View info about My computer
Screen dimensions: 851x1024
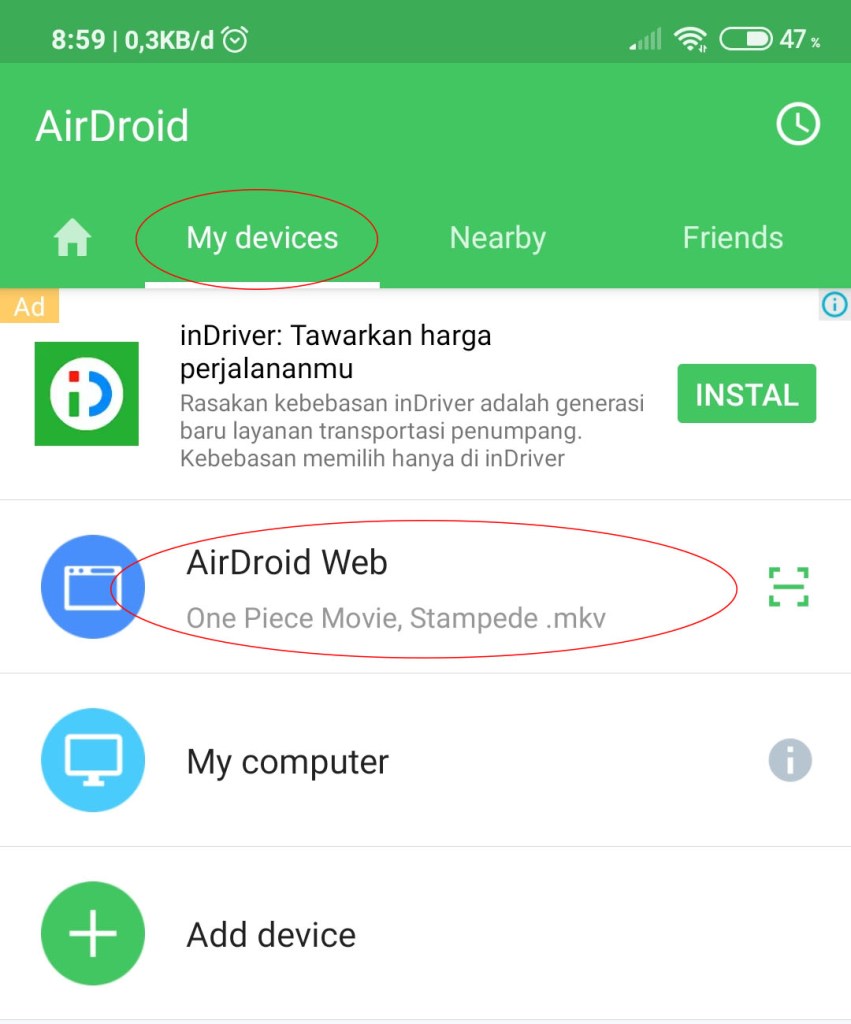[790, 761]
